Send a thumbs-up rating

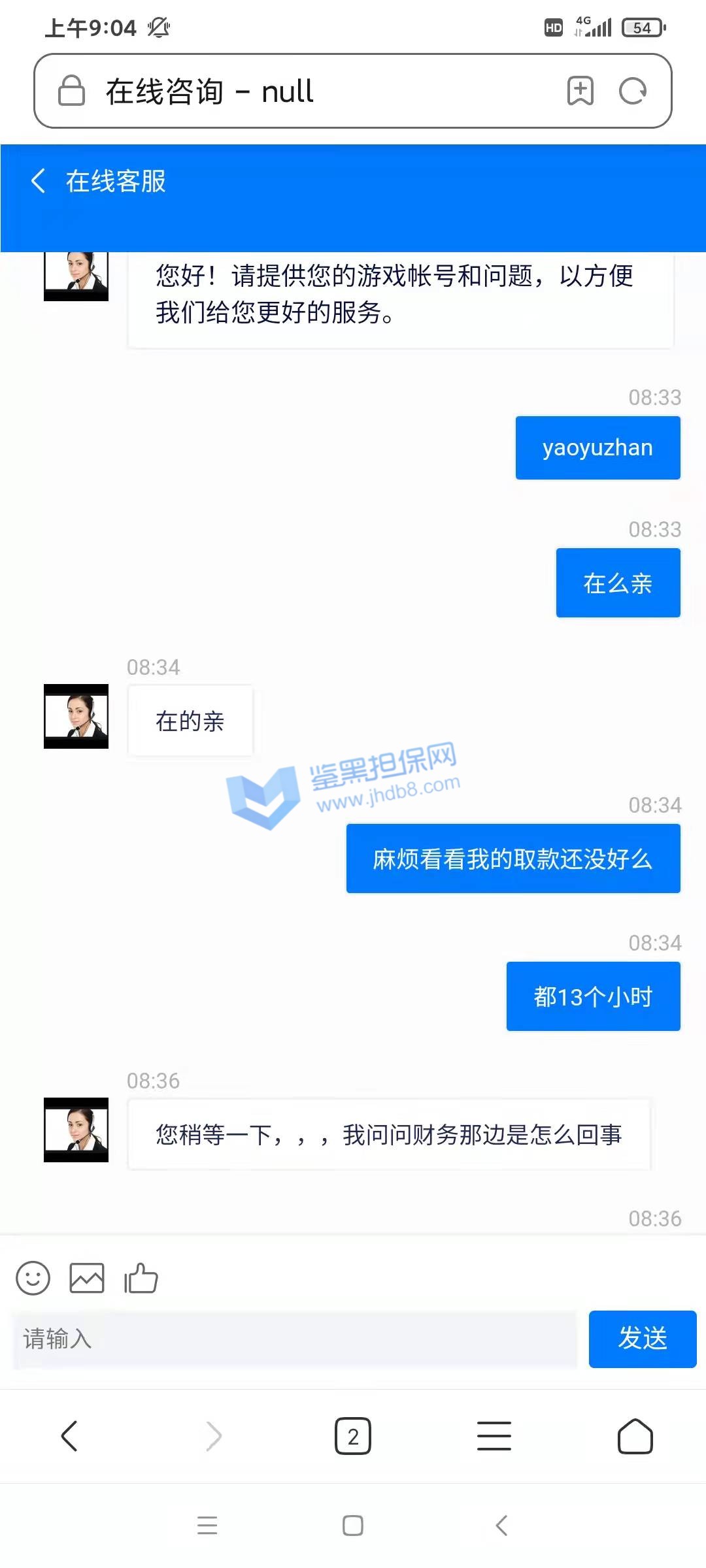(x=141, y=1278)
